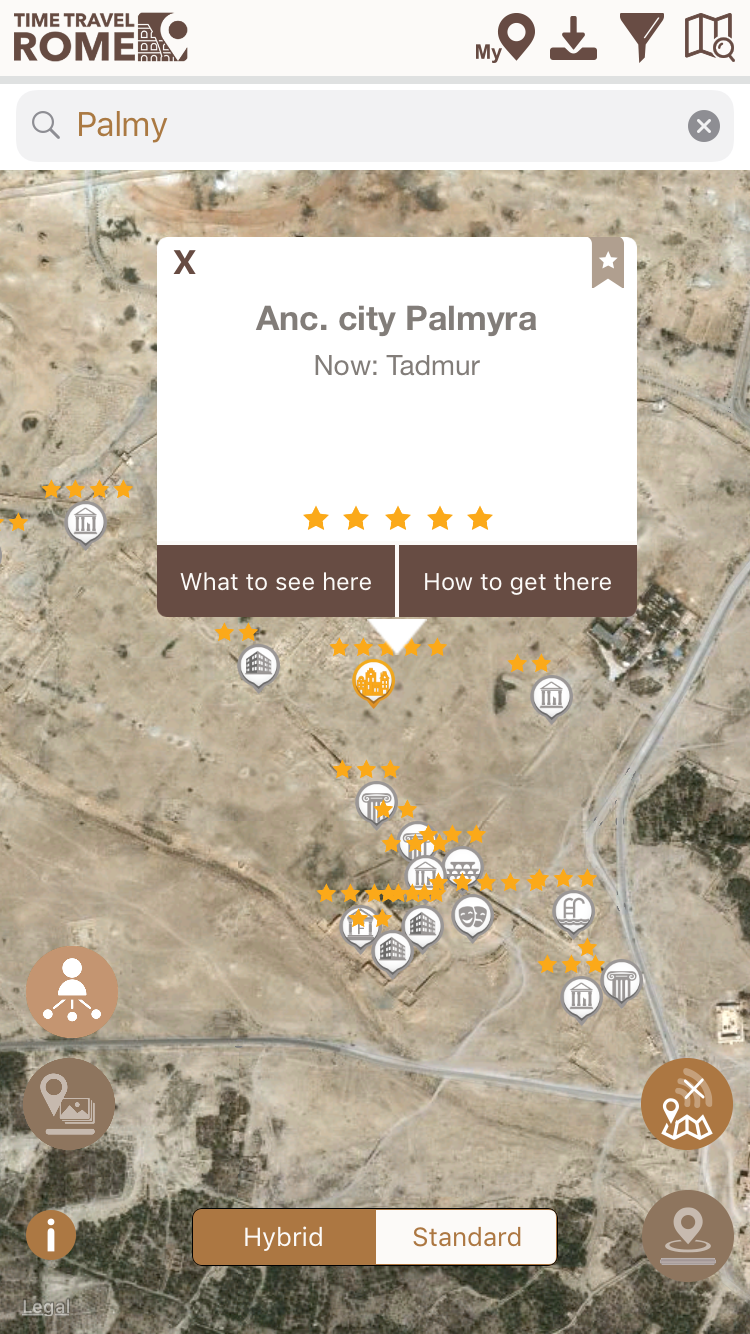Select the column monument marker near the ruins

pos(376,800)
